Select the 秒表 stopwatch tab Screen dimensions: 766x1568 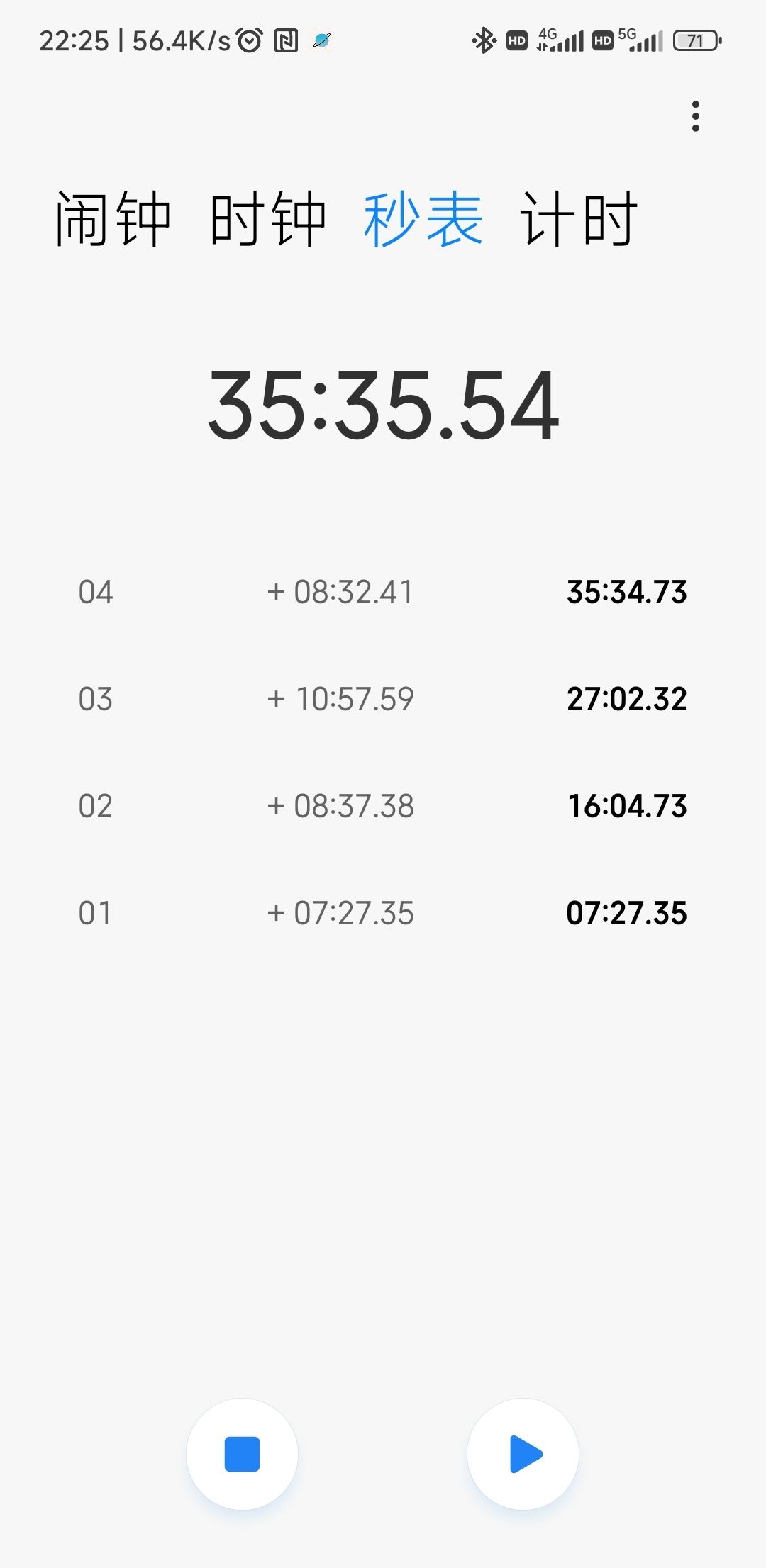tap(423, 220)
